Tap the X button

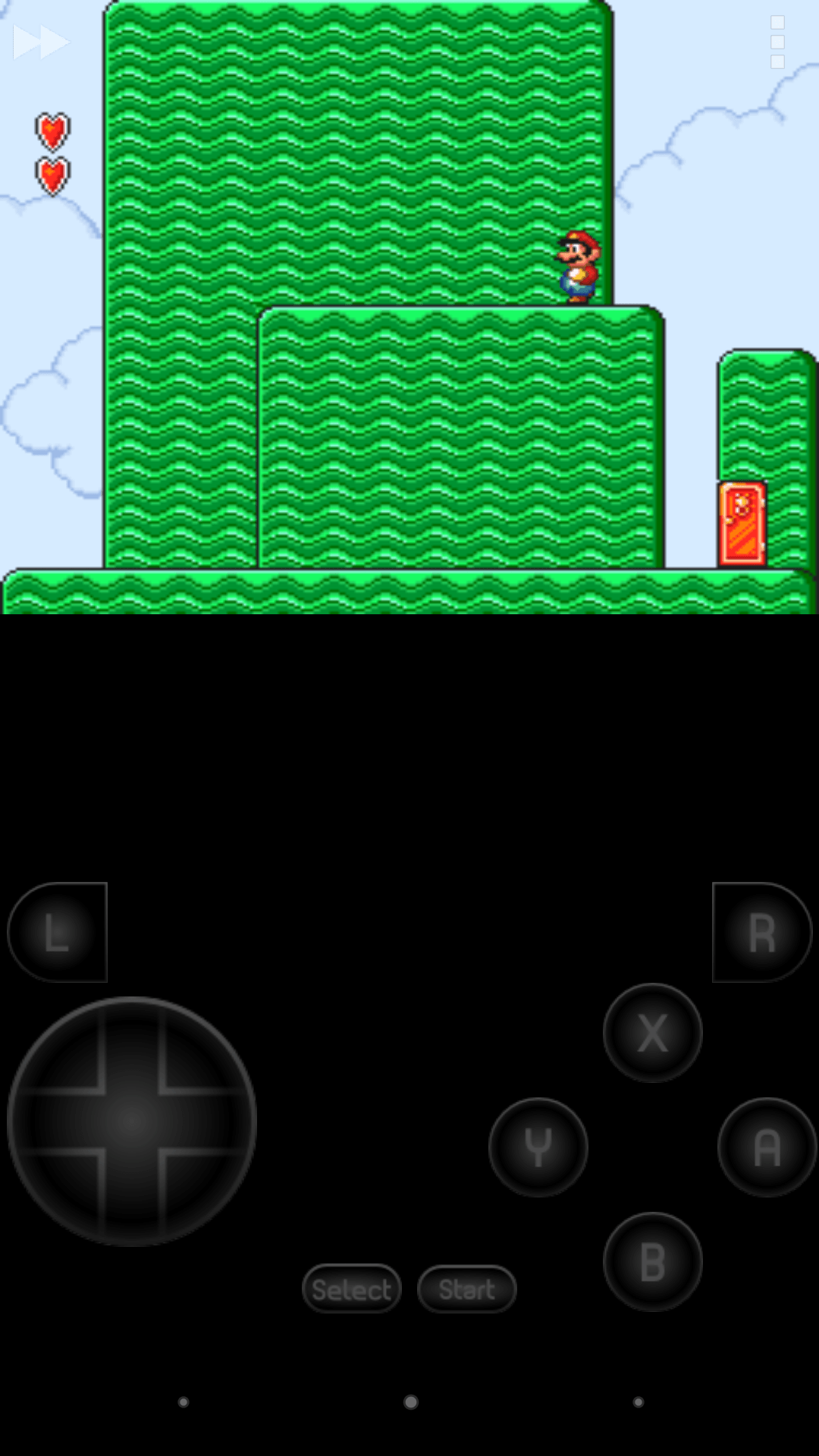tap(652, 1033)
